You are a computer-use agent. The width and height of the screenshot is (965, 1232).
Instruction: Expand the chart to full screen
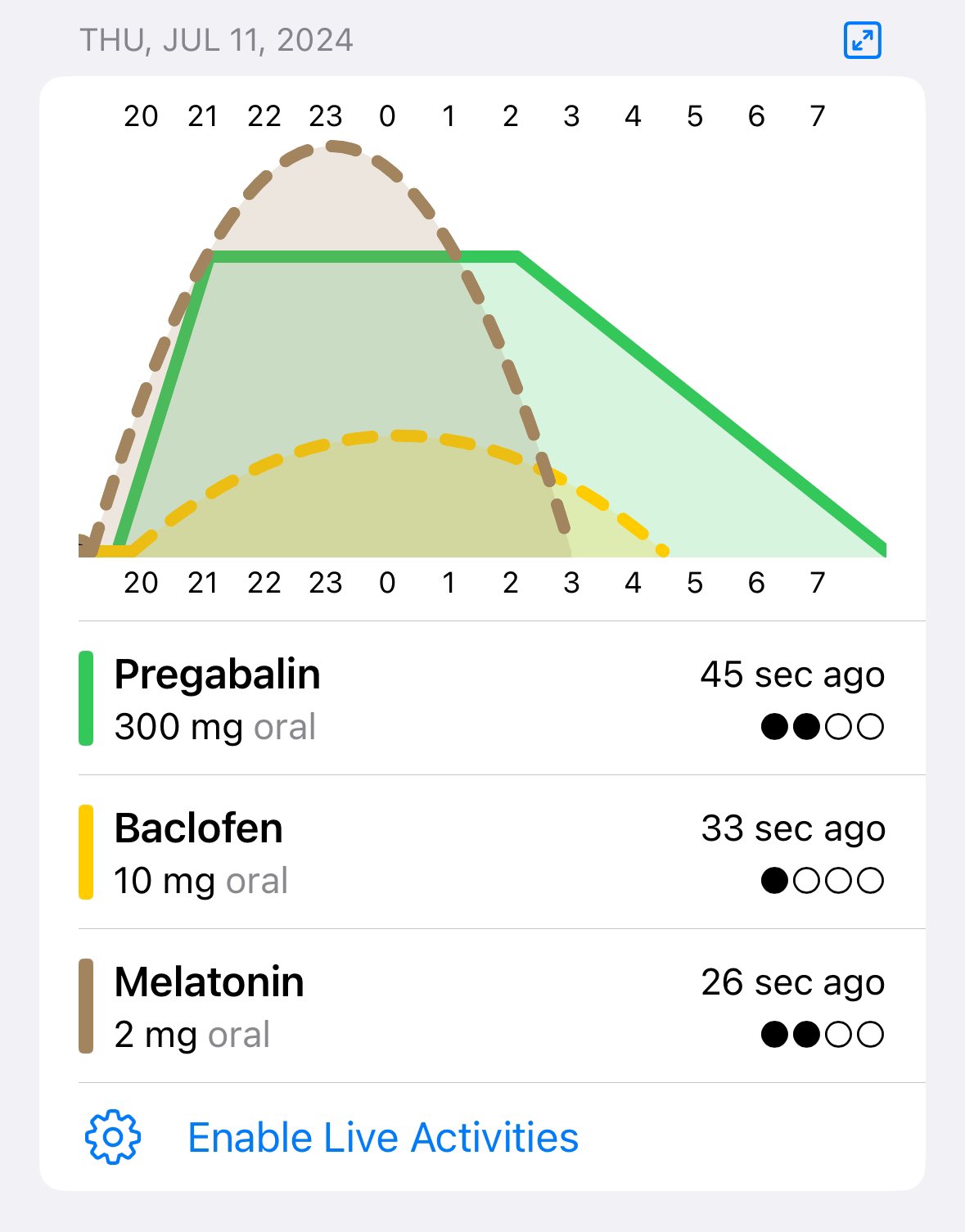point(862,41)
